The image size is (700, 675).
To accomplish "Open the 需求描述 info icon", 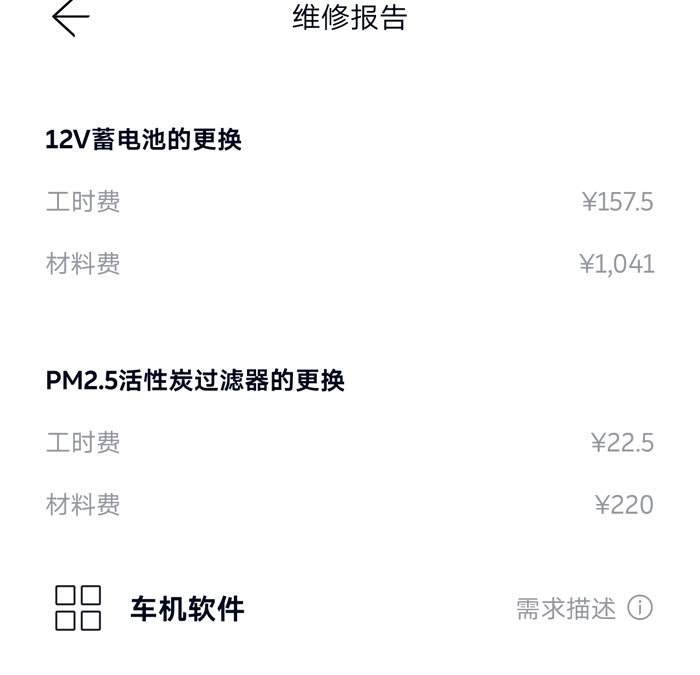I will (639, 607).
